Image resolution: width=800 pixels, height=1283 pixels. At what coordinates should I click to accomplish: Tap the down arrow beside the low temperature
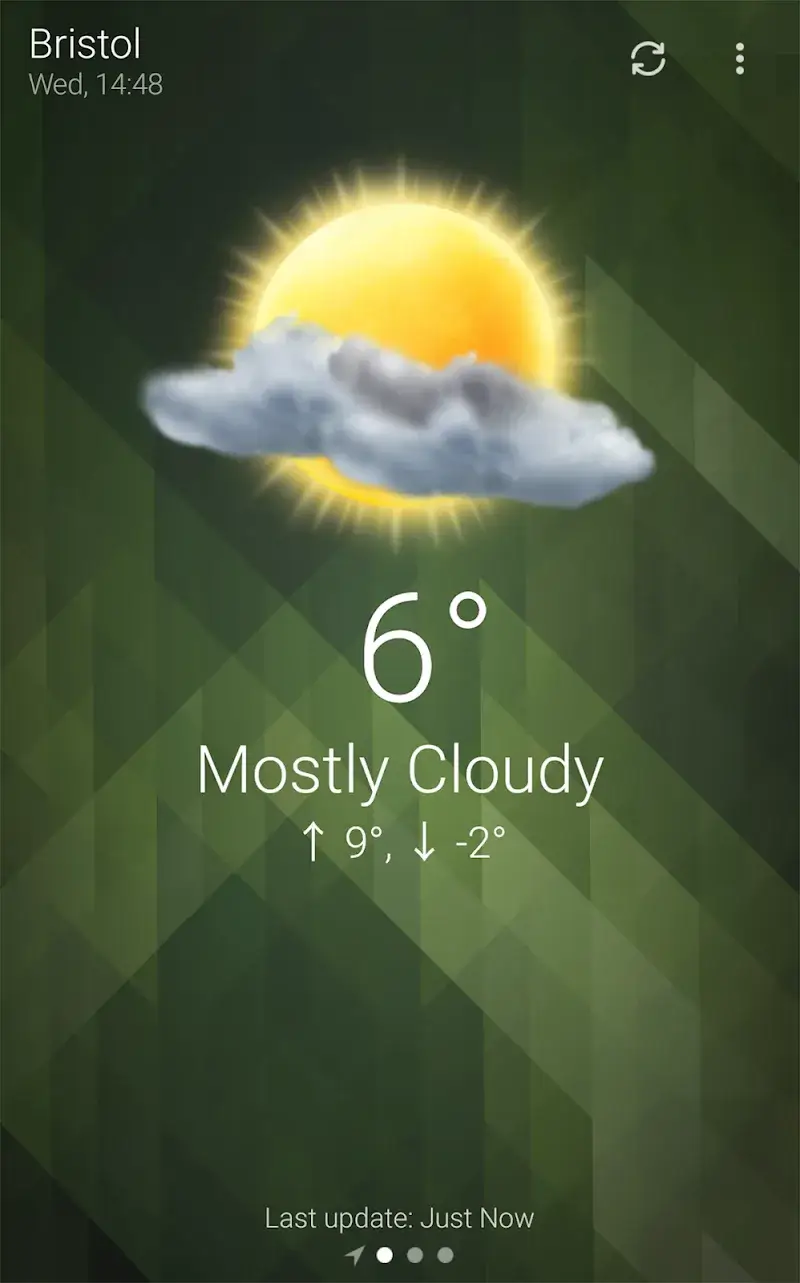click(424, 841)
